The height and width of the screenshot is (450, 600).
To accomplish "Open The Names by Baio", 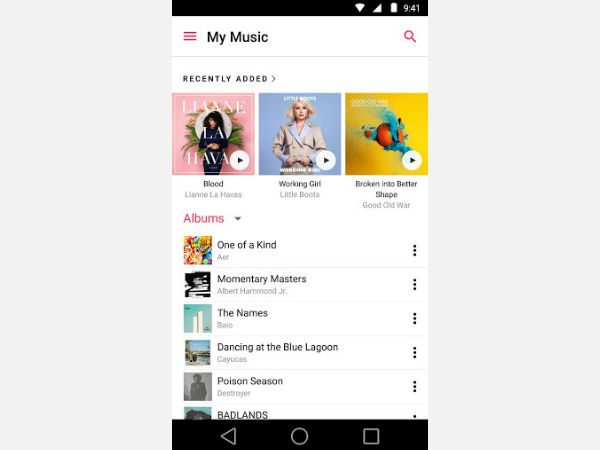I will pos(242,318).
